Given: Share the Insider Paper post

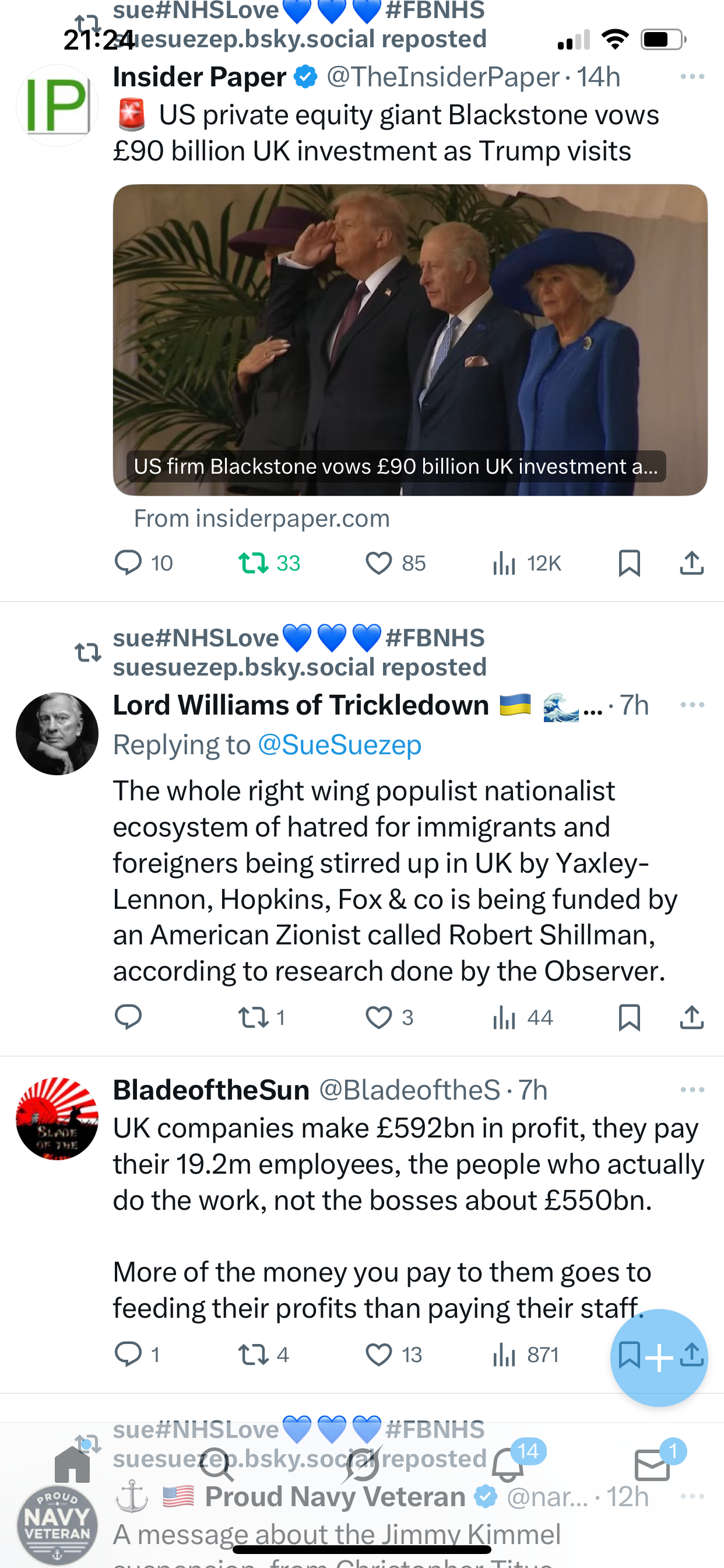Looking at the screenshot, I should pyautogui.click(x=691, y=563).
